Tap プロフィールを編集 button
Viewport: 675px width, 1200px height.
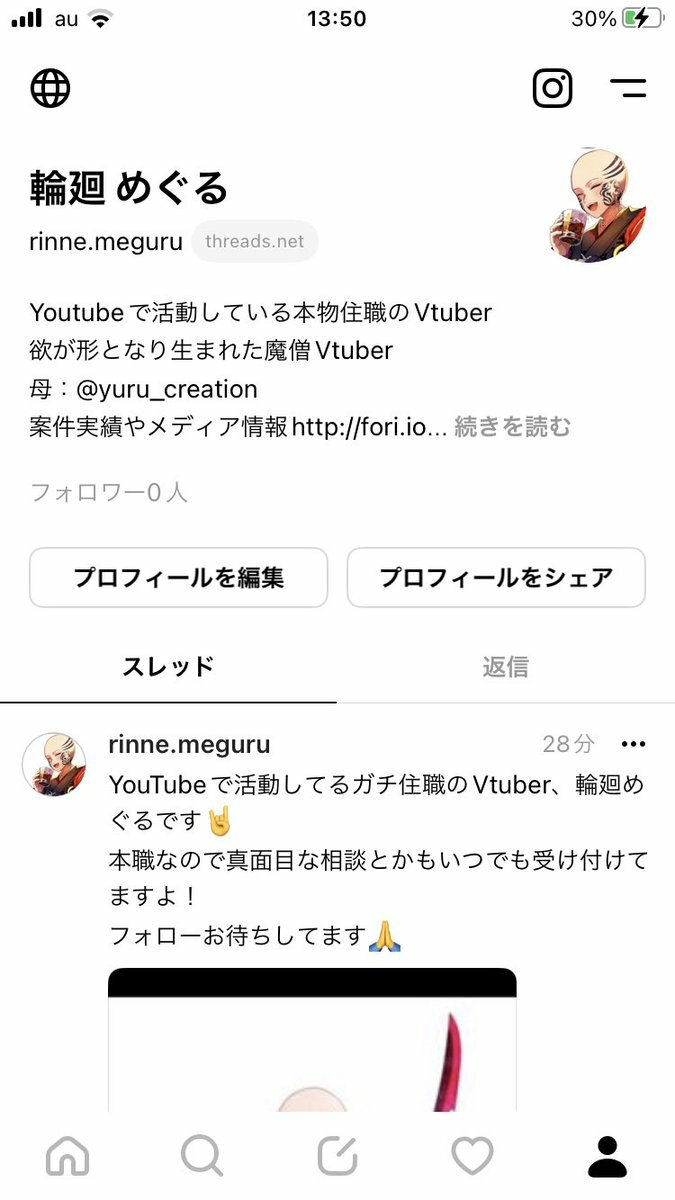tap(178, 577)
